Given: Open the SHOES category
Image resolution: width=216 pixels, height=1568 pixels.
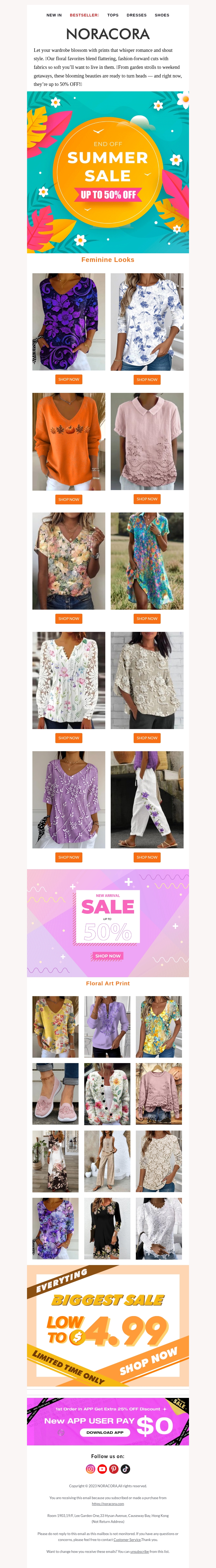Looking at the screenshot, I should [162, 15].
